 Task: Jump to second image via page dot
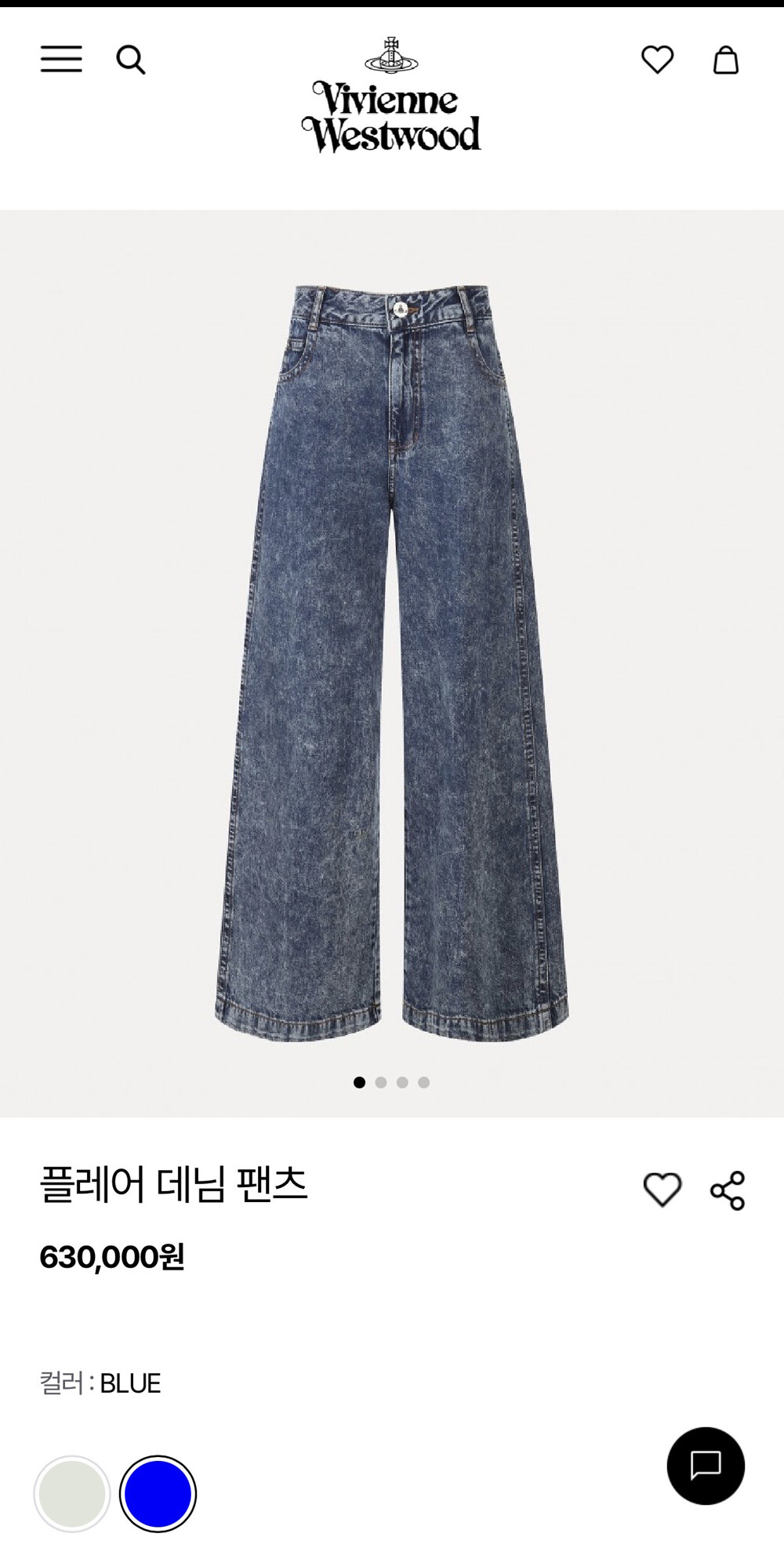point(381,1082)
